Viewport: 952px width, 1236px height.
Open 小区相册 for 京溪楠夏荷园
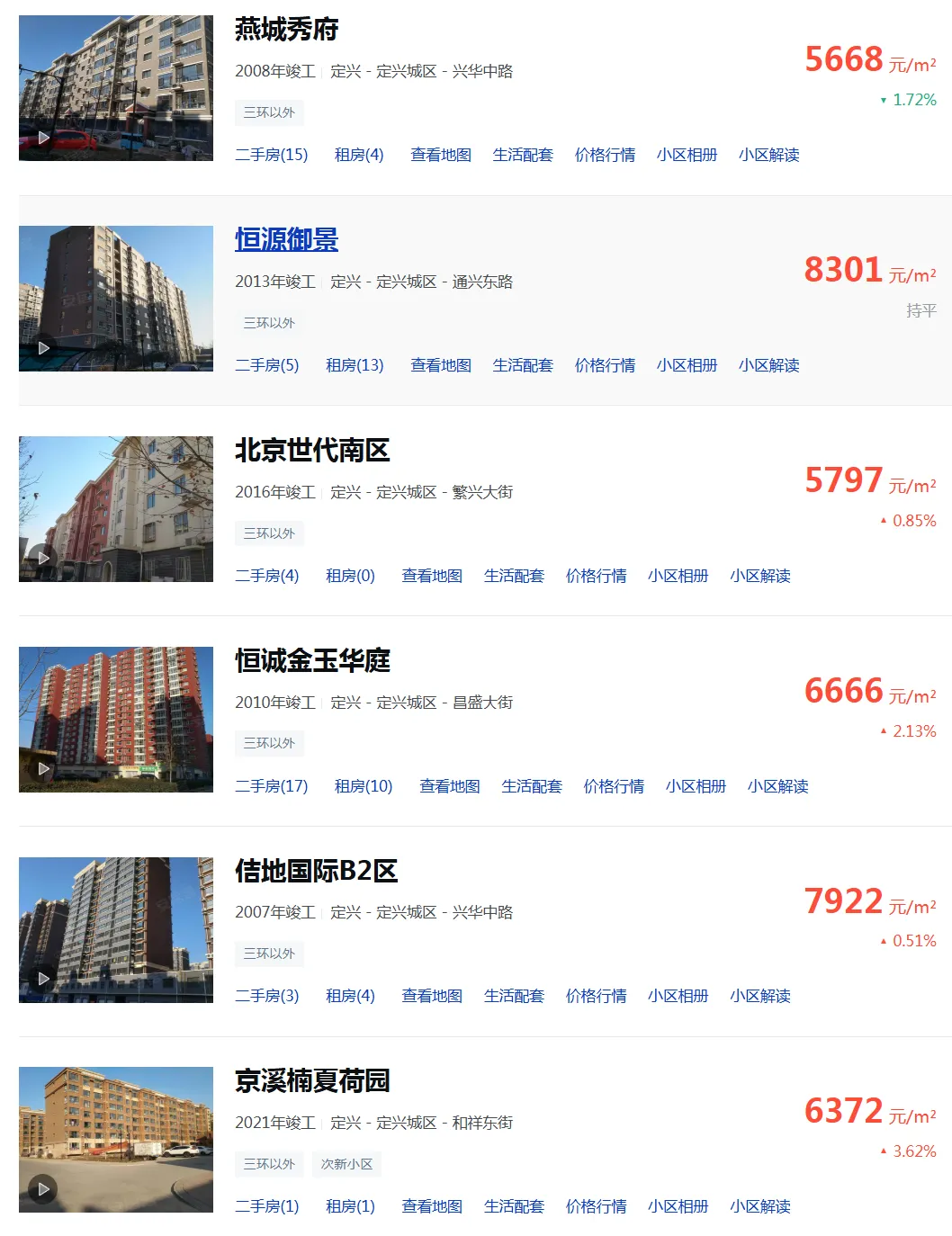678,1206
